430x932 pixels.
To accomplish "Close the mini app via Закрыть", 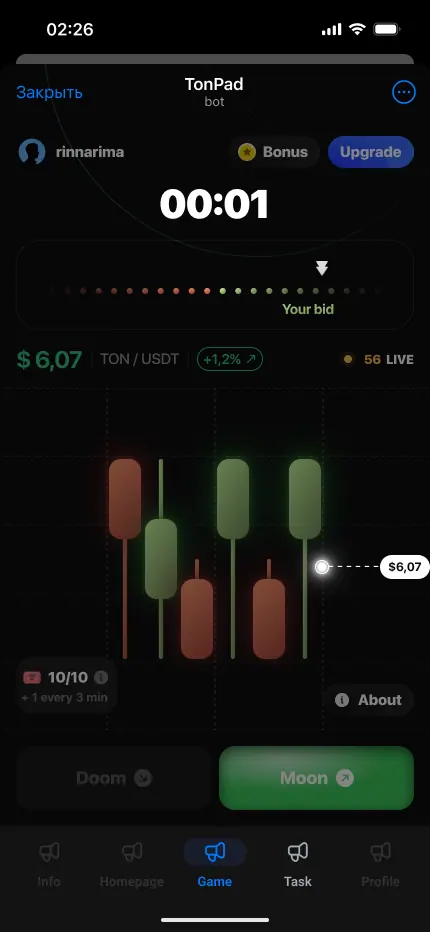I will 49,93.
